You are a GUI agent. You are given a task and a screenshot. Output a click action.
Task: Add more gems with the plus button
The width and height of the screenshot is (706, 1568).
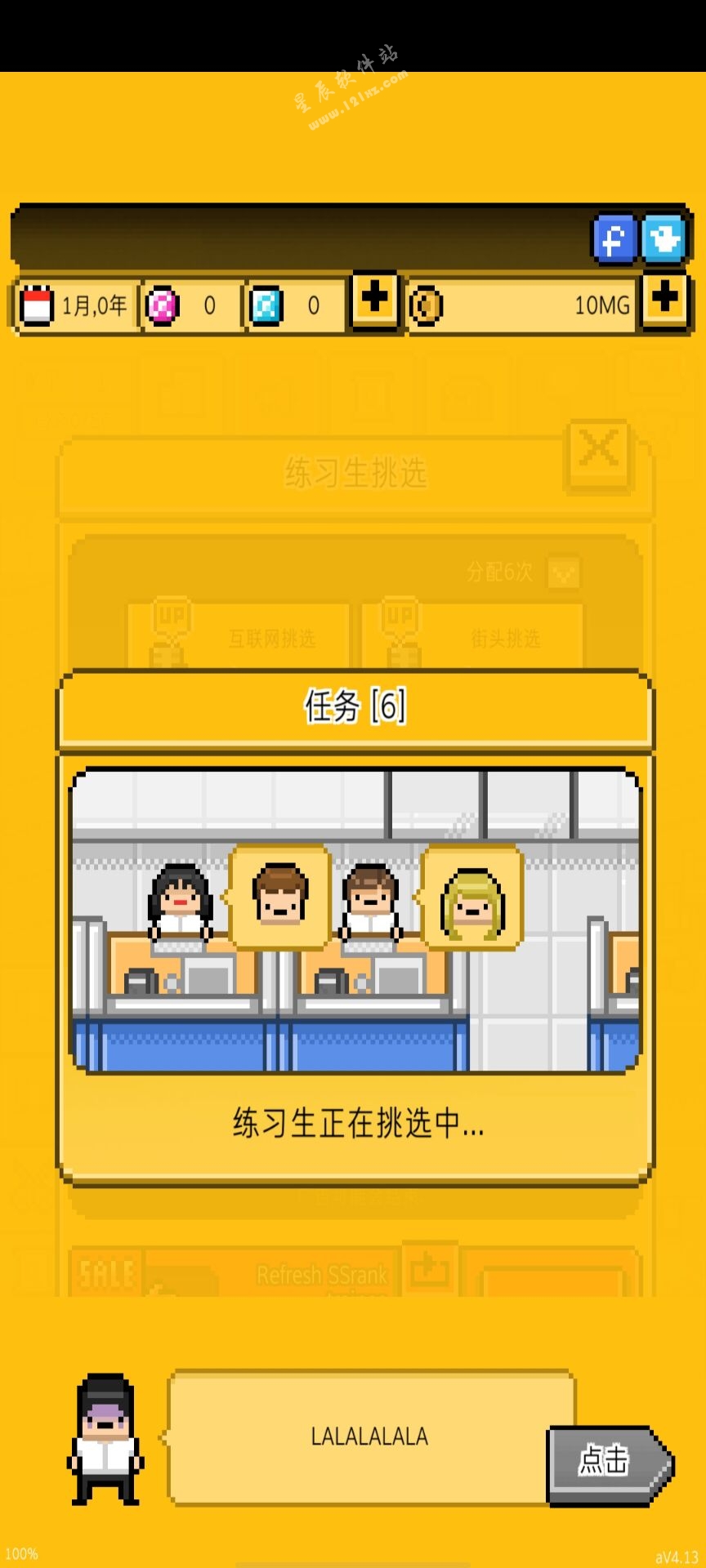click(374, 299)
